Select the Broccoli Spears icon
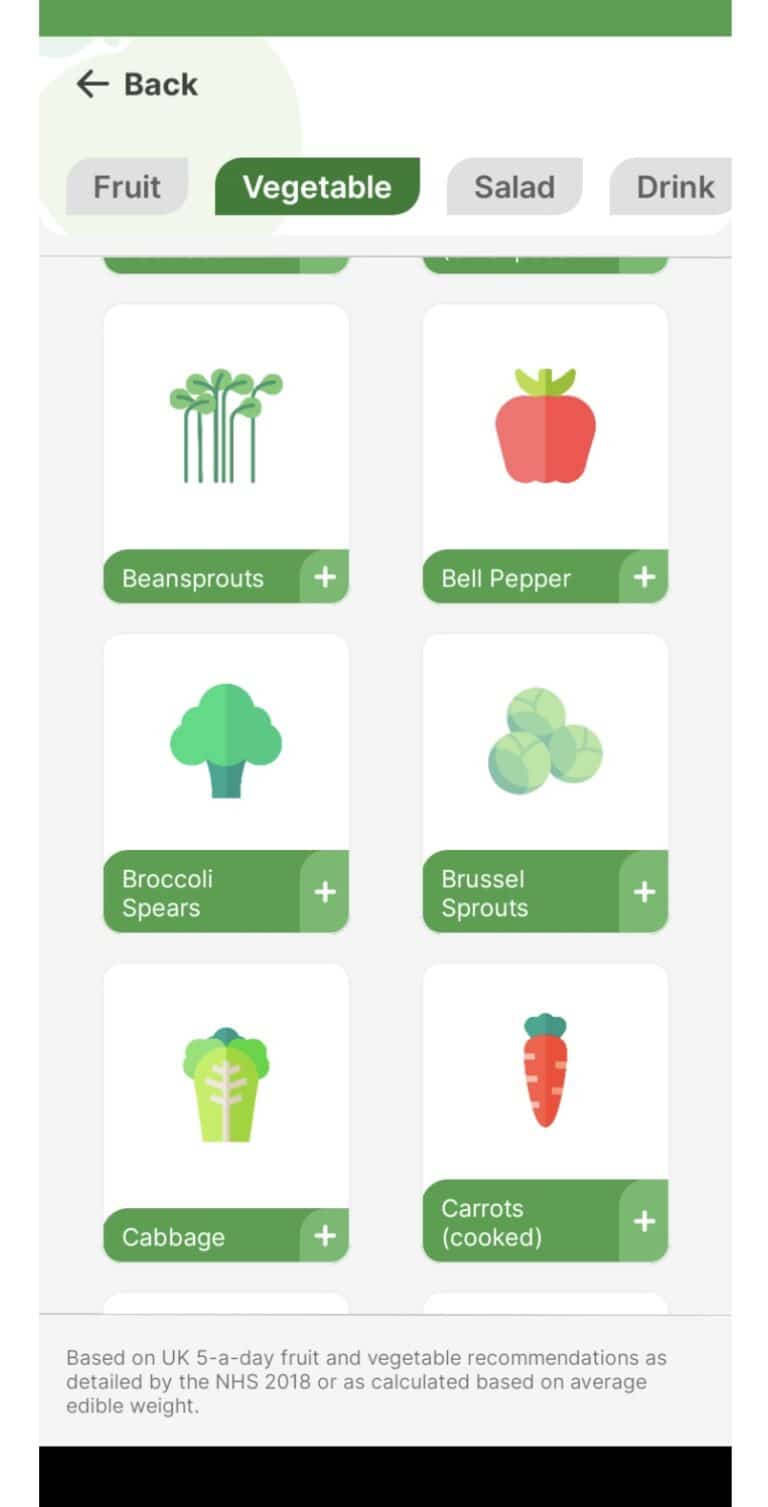768x1507 pixels. [225, 740]
